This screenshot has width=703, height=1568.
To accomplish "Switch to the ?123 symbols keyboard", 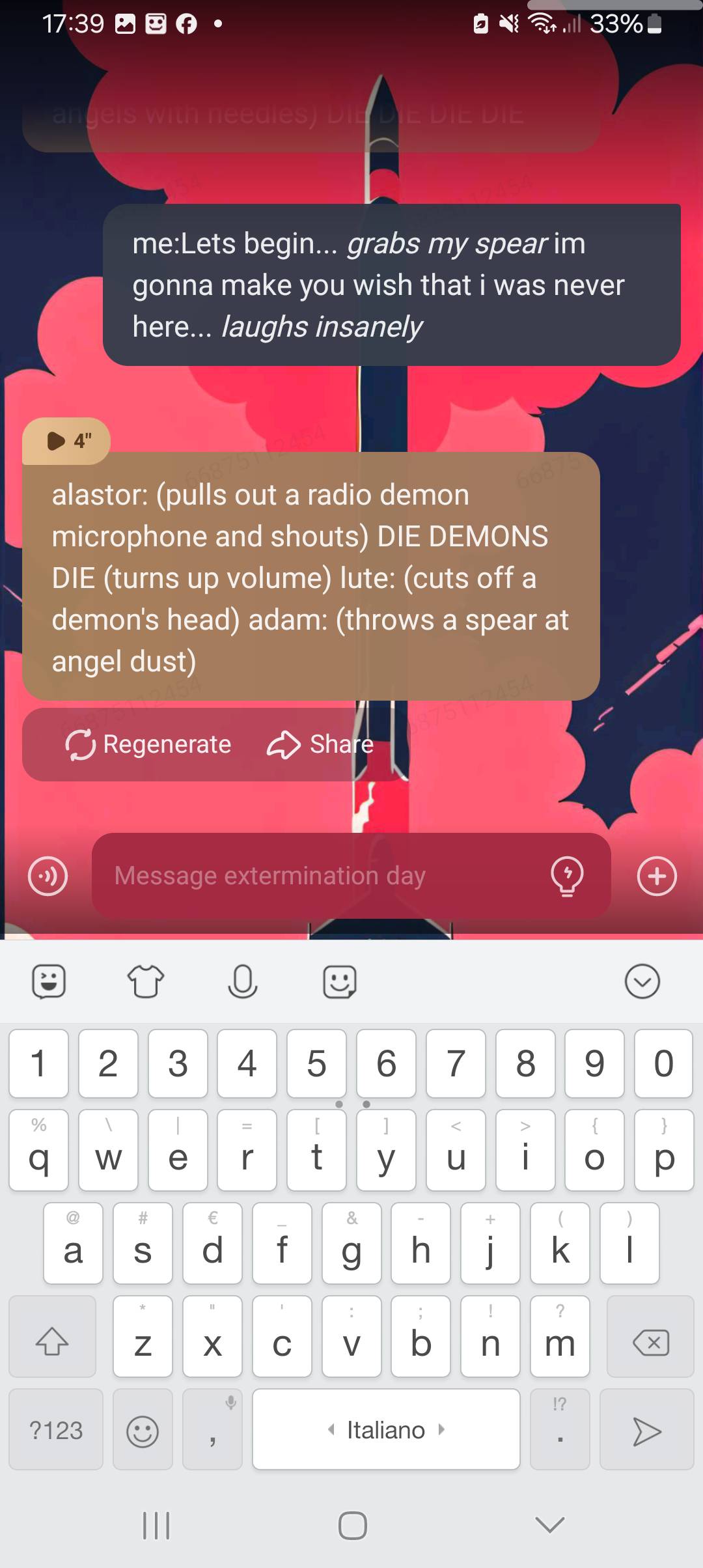I will click(56, 1431).
